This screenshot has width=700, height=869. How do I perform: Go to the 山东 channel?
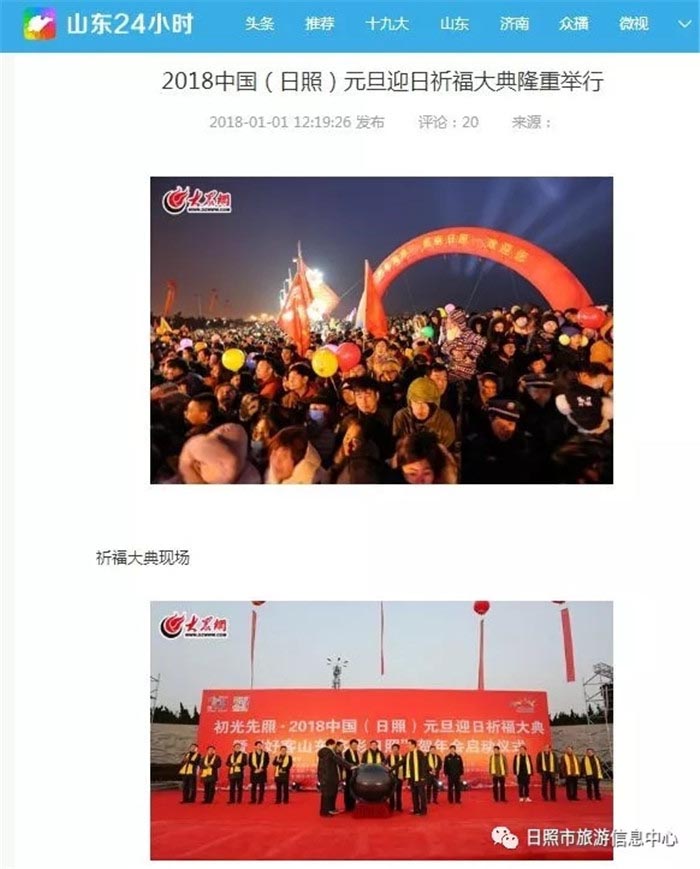pos(454,24)
